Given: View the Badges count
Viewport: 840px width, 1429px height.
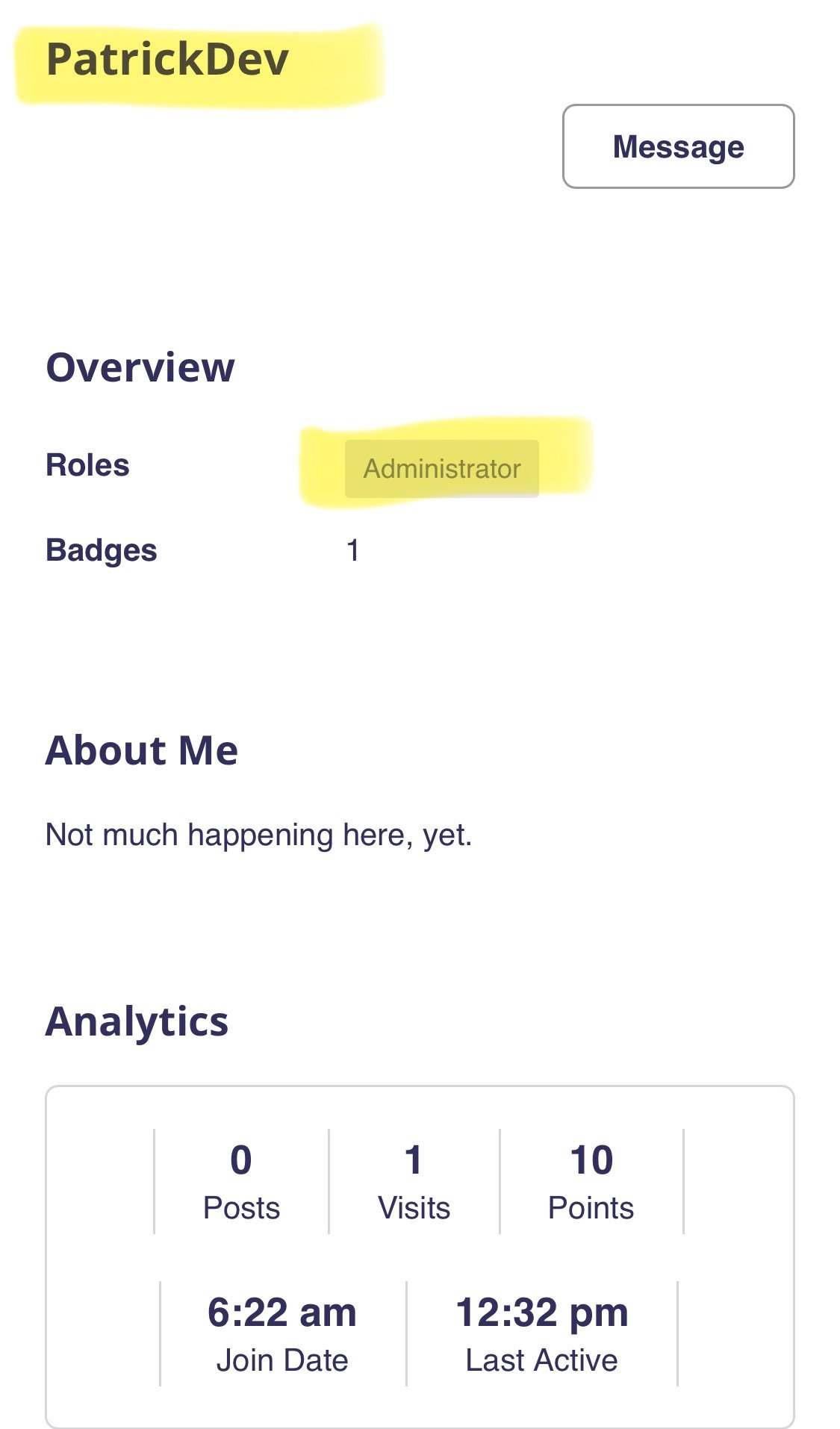Looking at the screenshot, I should click(x=353, y=551).
